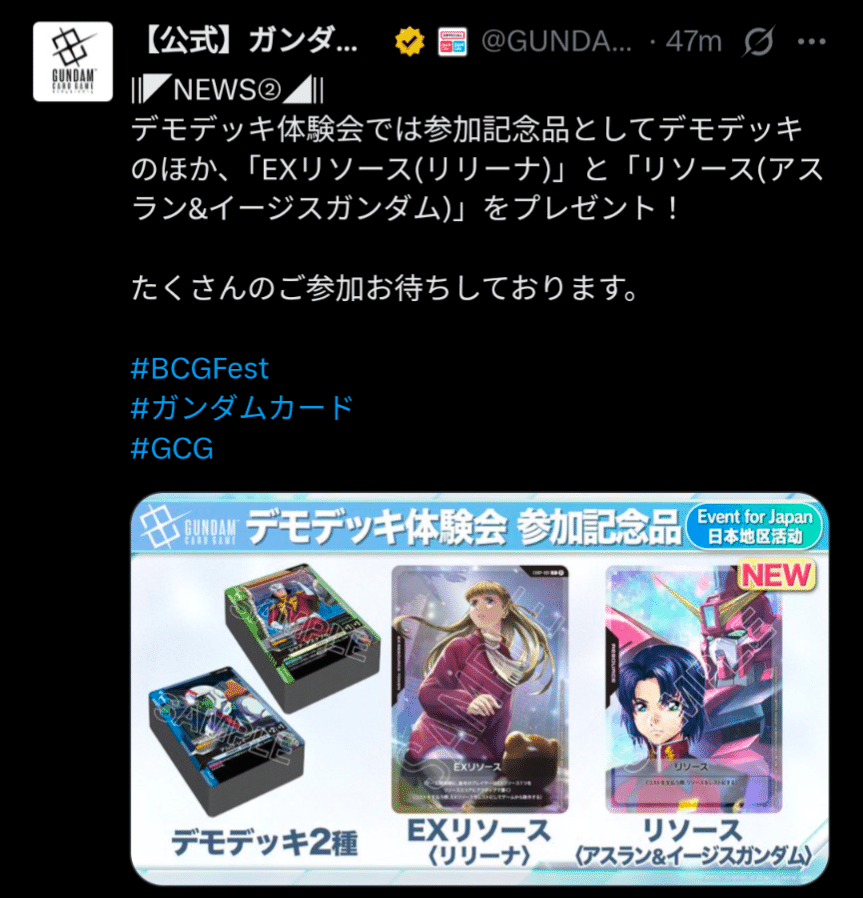The height and width of the screenshot is (898, 863).
Task: Open the #GCG hashtag
Action: pos(172,448)
